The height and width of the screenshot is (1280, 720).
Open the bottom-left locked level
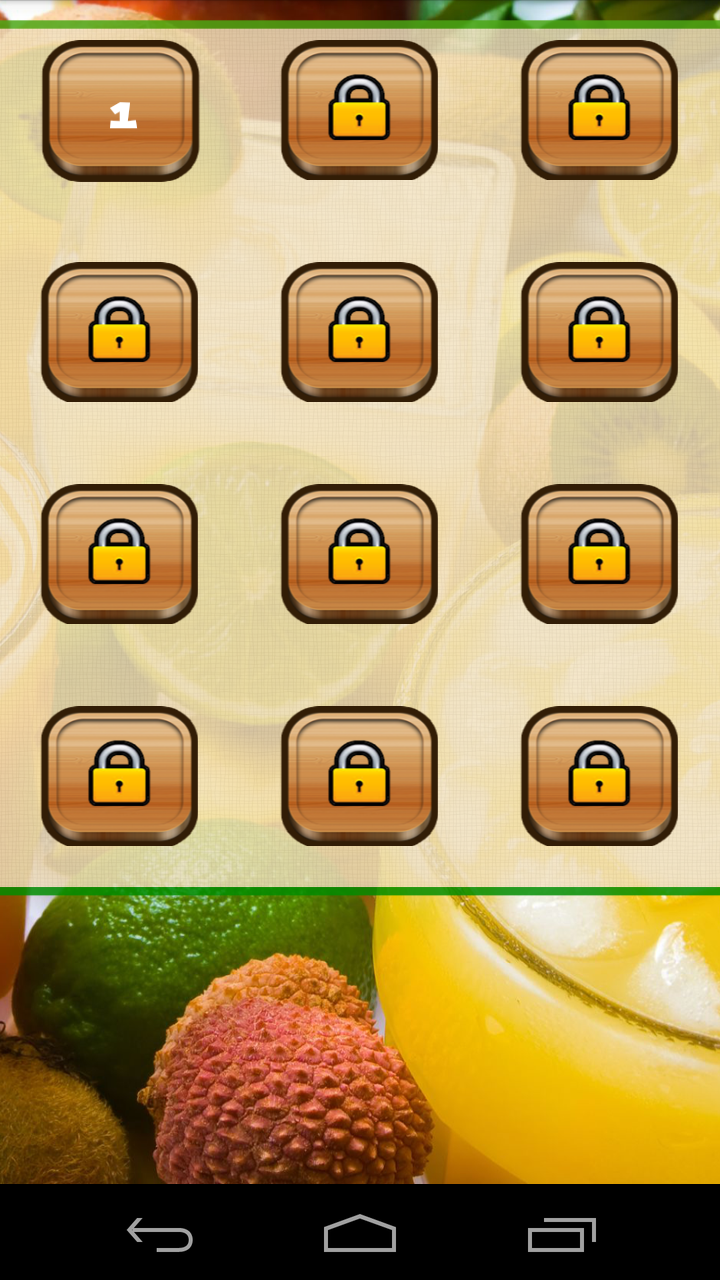pos(120,777)
